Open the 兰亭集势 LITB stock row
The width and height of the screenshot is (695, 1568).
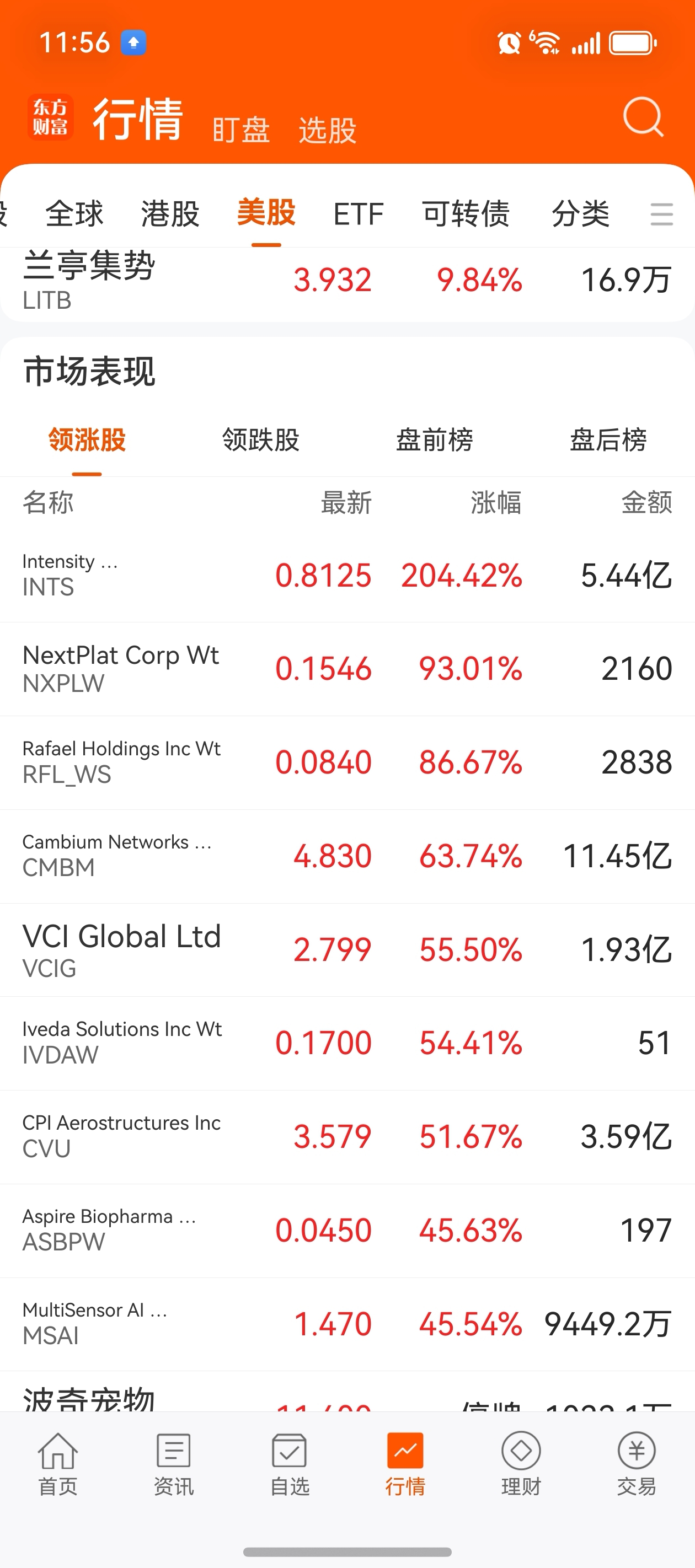point(347,282)
